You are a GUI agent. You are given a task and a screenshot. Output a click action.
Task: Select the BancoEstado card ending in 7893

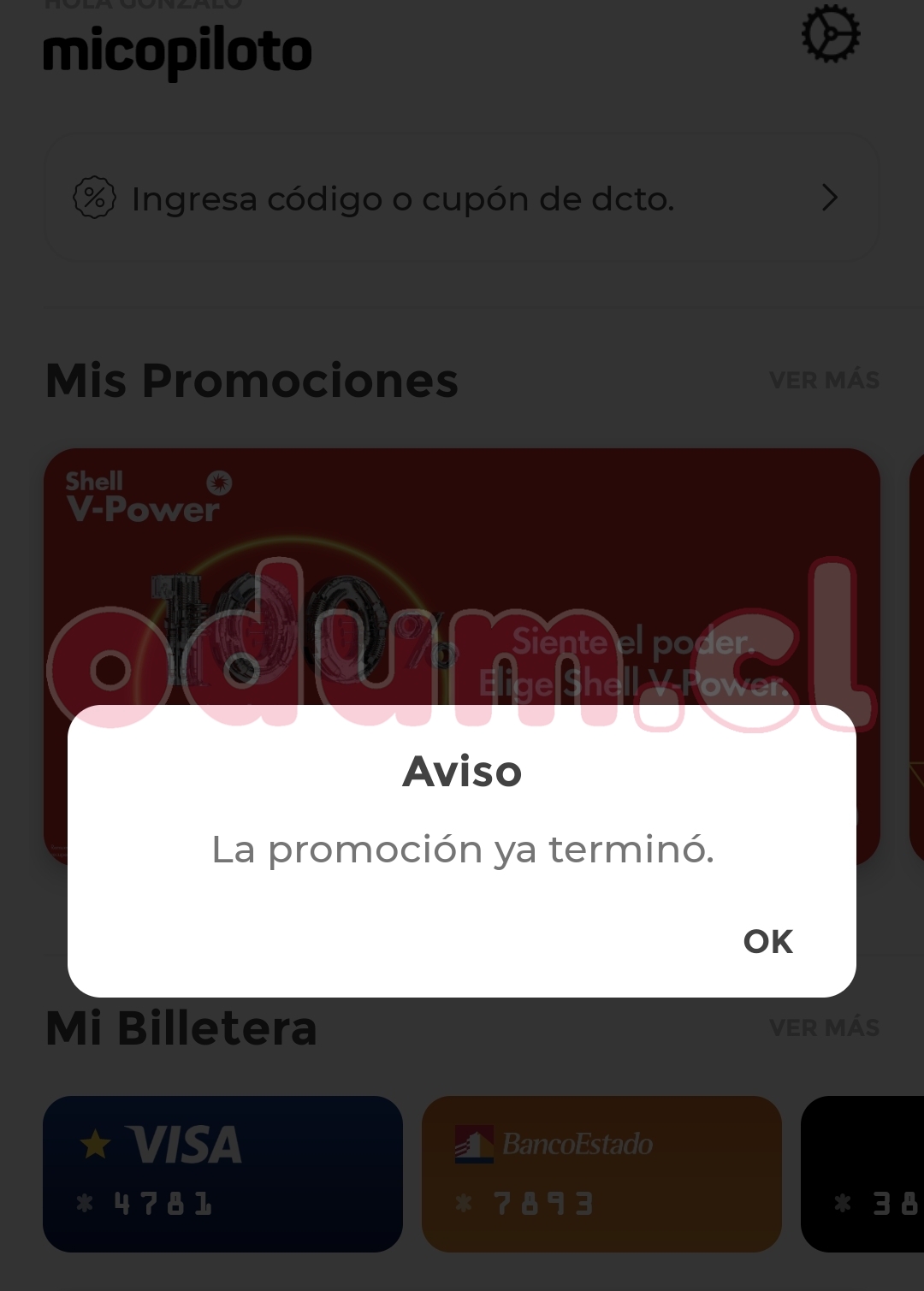[x=601, y=1174]
